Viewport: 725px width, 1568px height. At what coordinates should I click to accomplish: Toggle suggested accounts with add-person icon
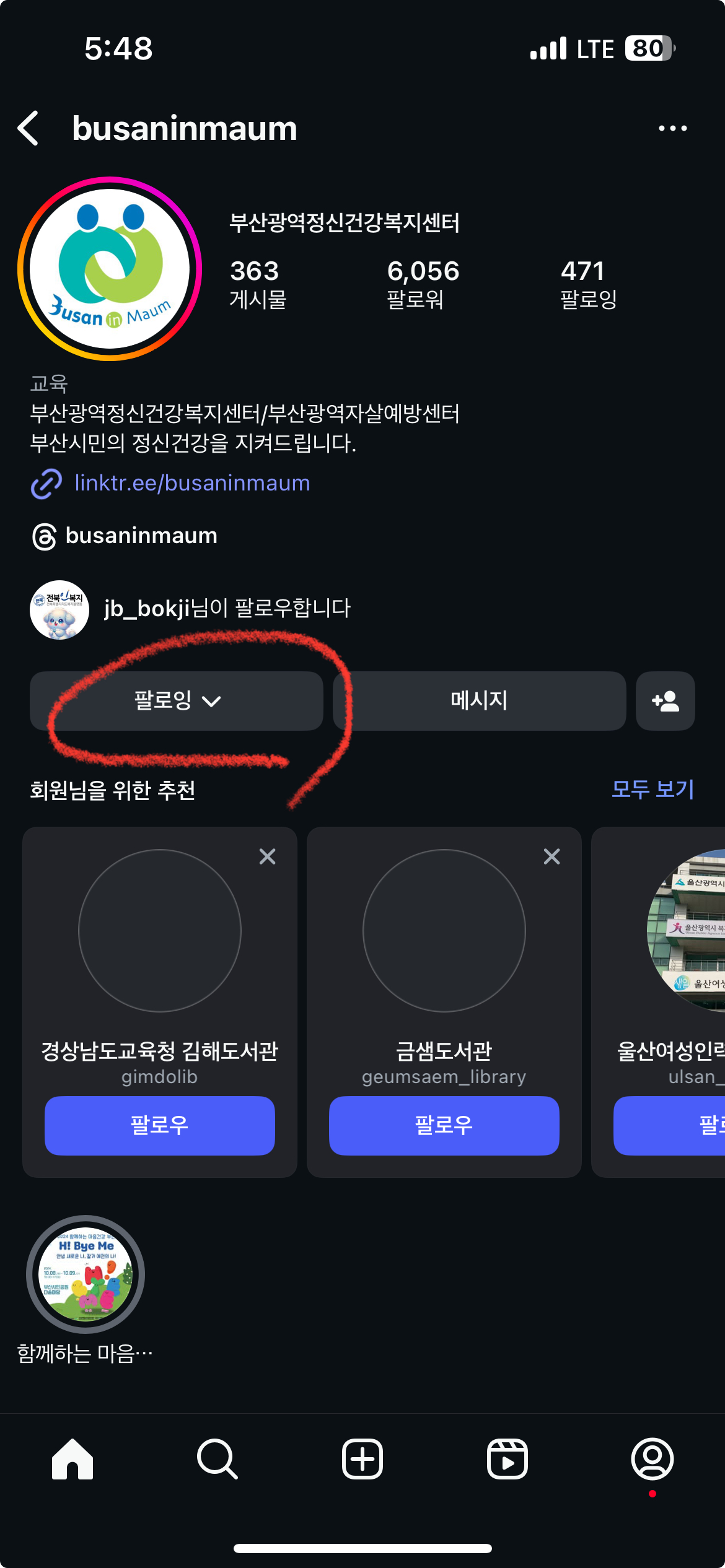pyautogui.click(x=665, y=701)
